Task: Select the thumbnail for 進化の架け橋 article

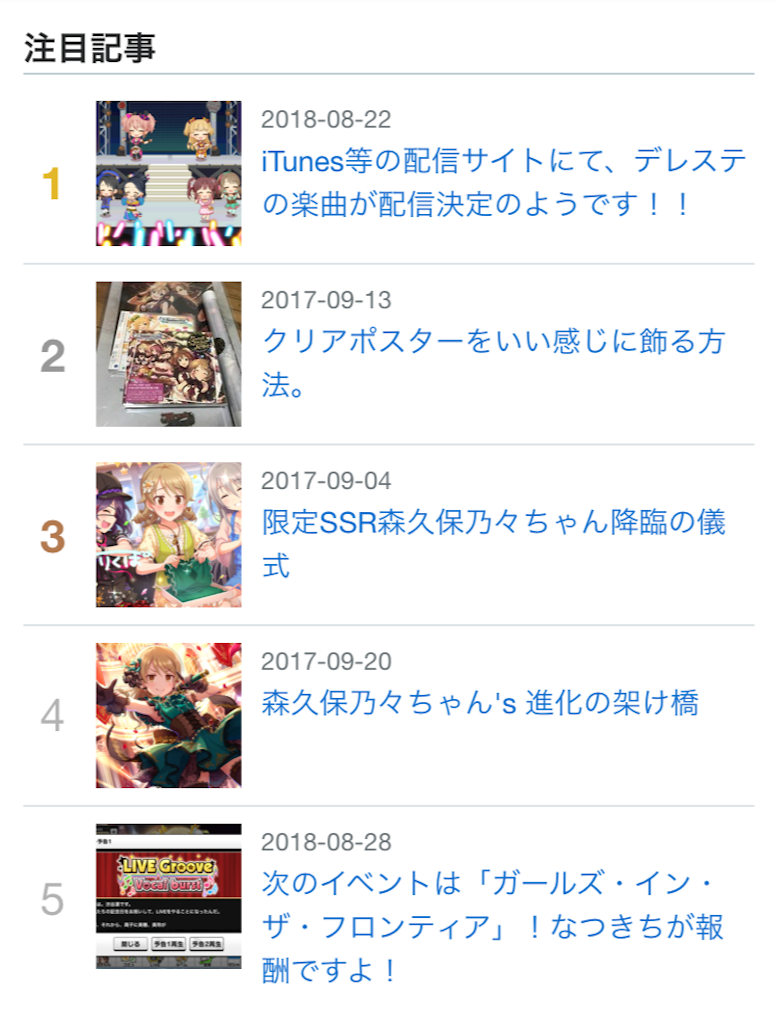Action: (168, 715)
